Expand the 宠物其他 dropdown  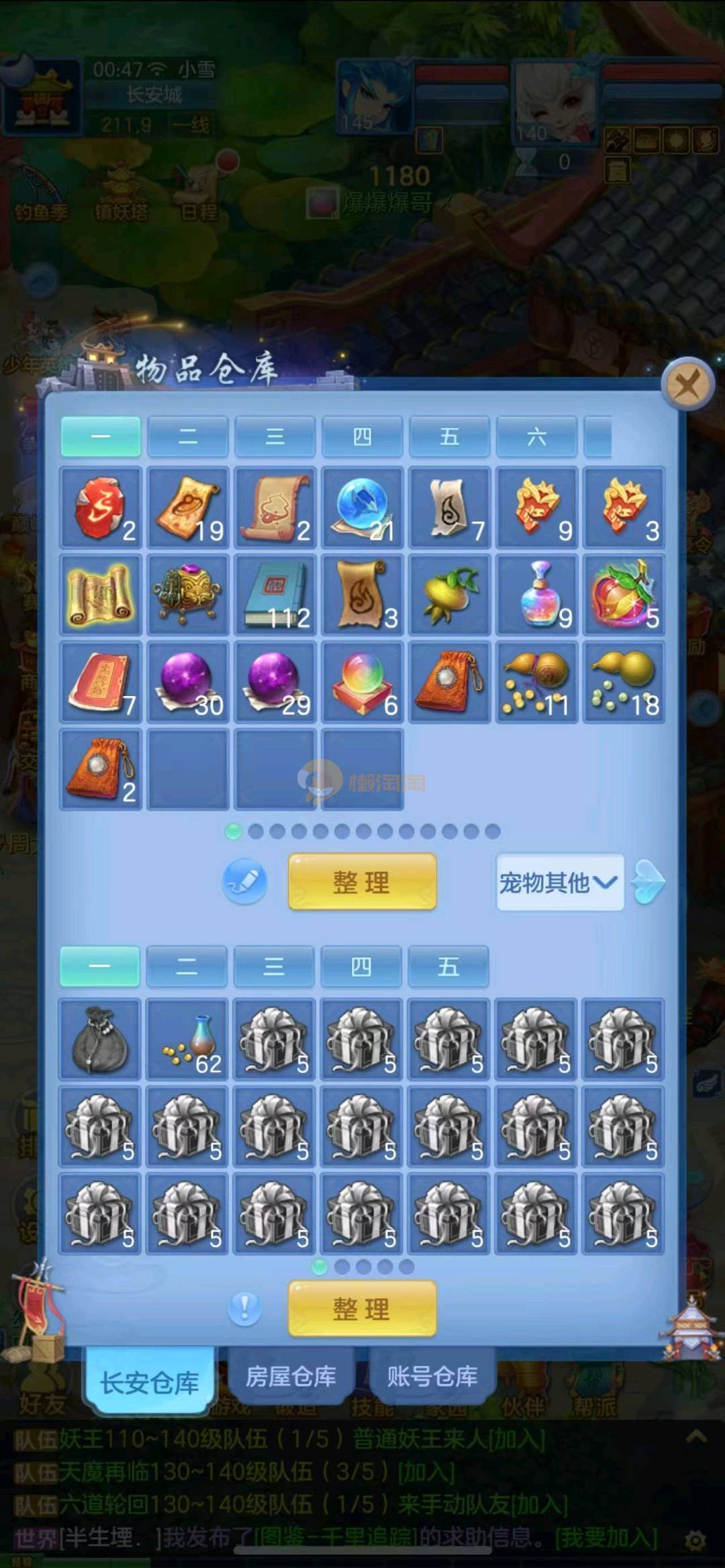coord(559,882)
